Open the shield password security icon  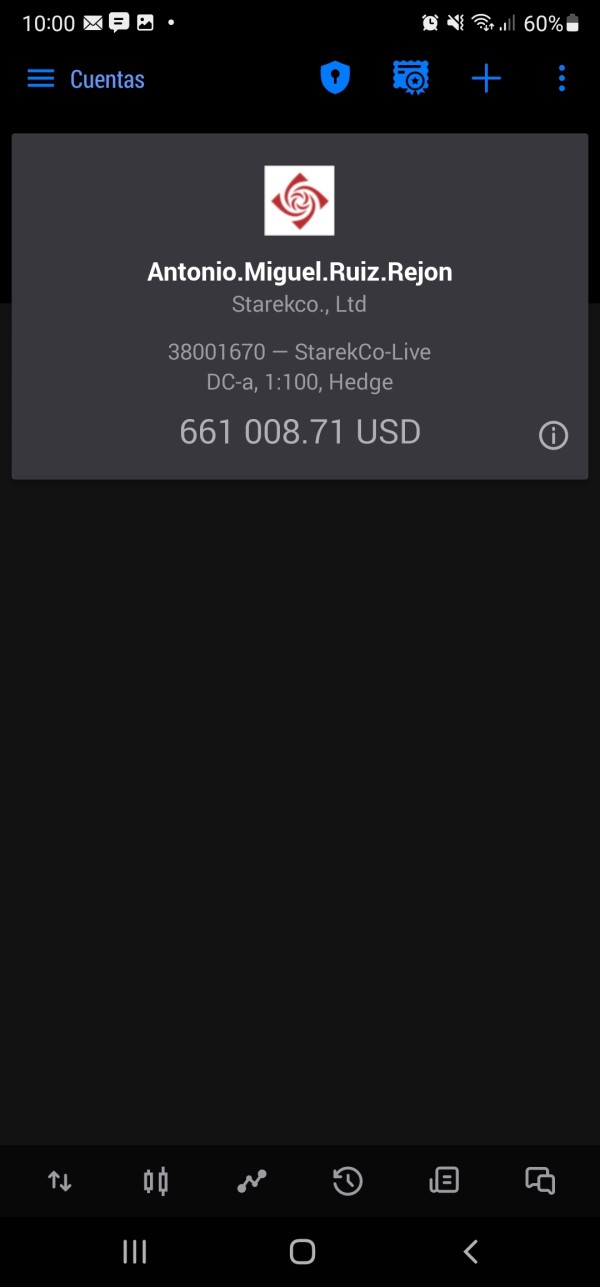coord(335,78)
